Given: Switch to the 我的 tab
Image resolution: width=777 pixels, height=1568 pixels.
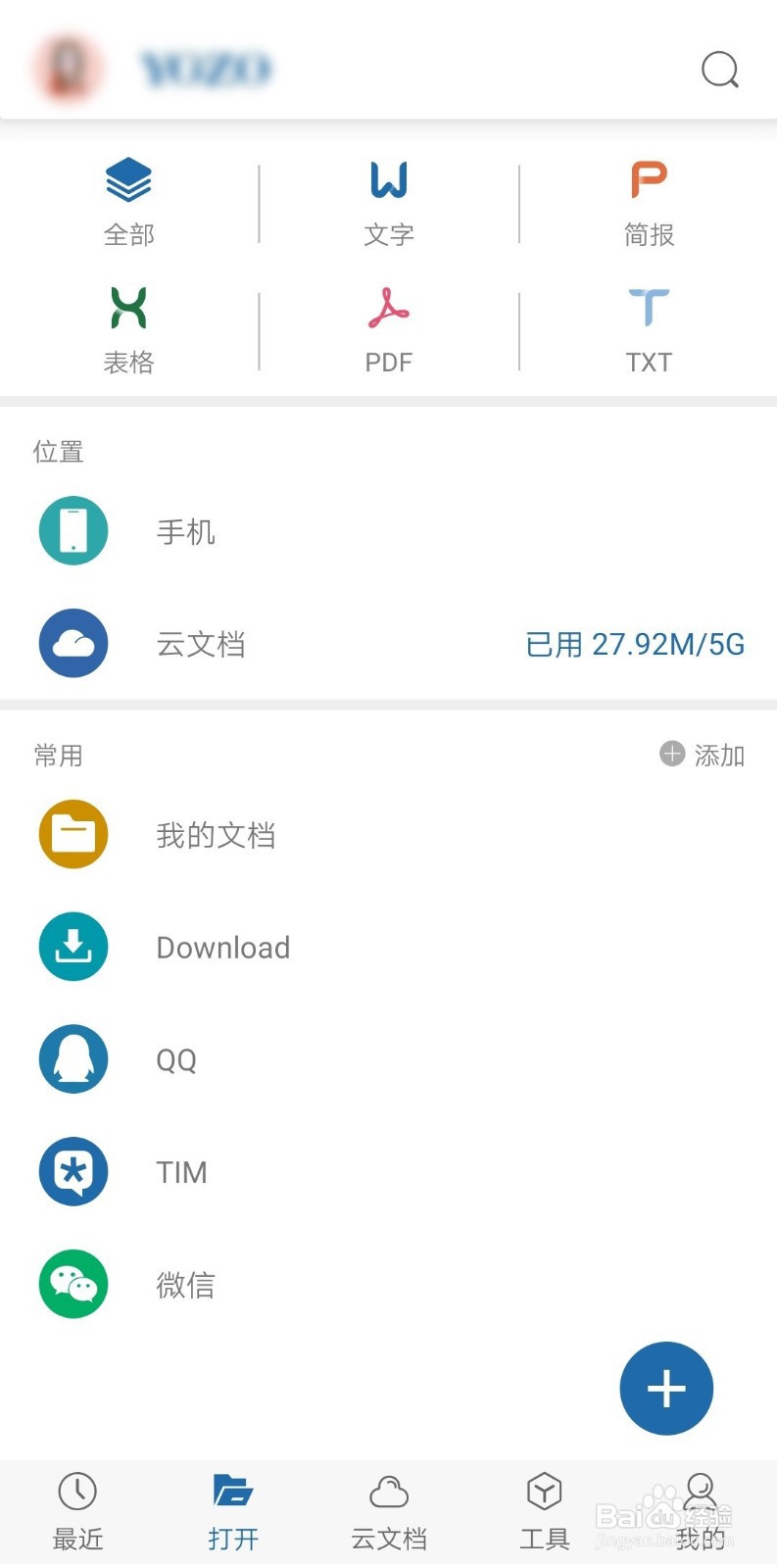Looking at the screenshot, I should (x=700, y=1510).
